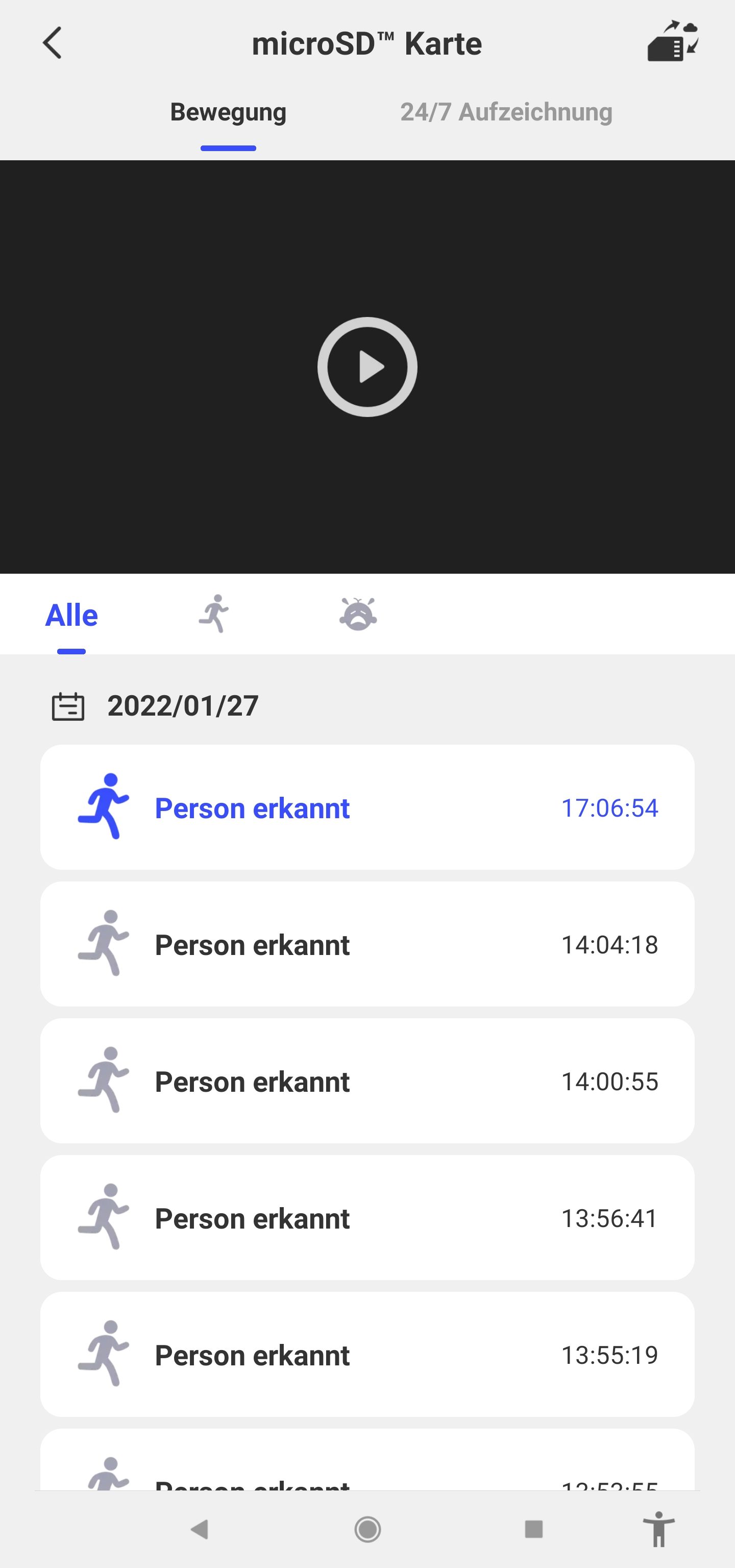Screen dimensions: 735x1568
Task: Select the Alle filter tab
Action: 71,616
